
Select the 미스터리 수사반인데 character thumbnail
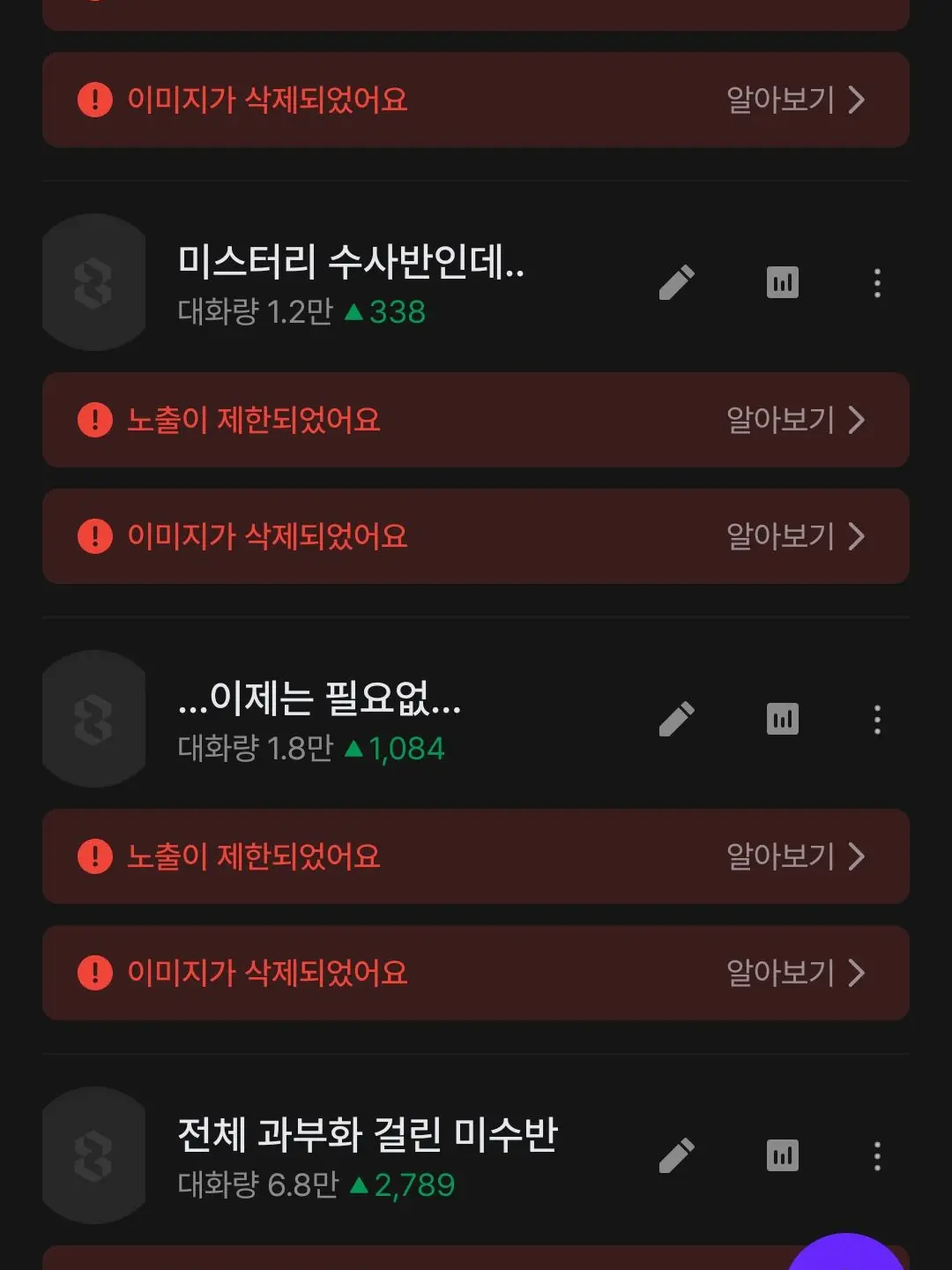click(94, 280)
